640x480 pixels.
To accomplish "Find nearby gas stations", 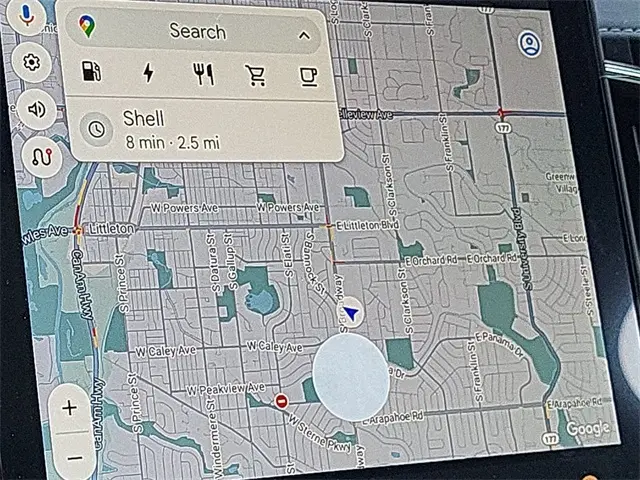I will pyautogui.click(x=92, y=72).
